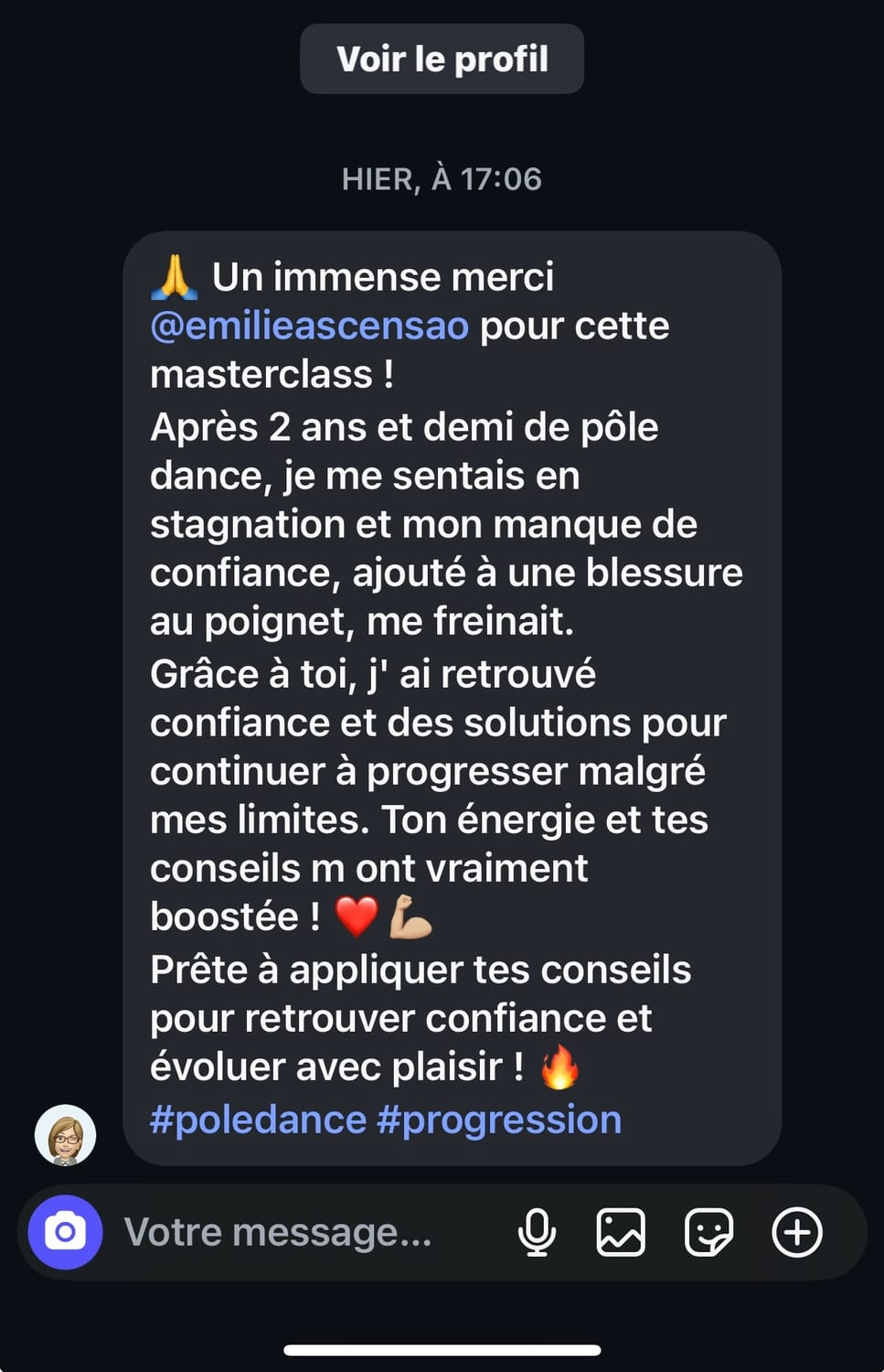
Task: Open the camera from the message bar
Action: 65,1232
